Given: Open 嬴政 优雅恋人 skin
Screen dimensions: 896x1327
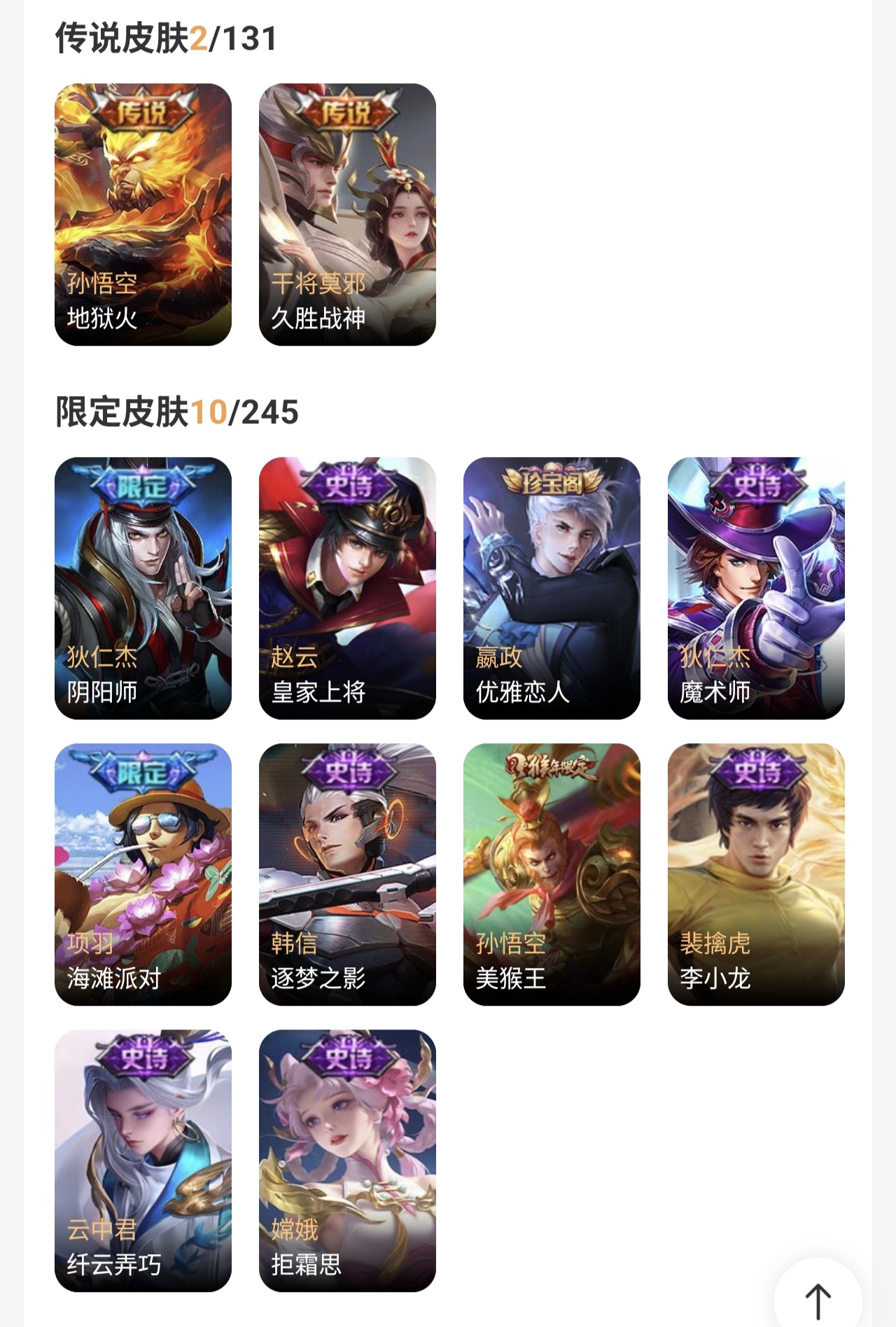Looking at the screenshot, I should click(x=552, y=588).
